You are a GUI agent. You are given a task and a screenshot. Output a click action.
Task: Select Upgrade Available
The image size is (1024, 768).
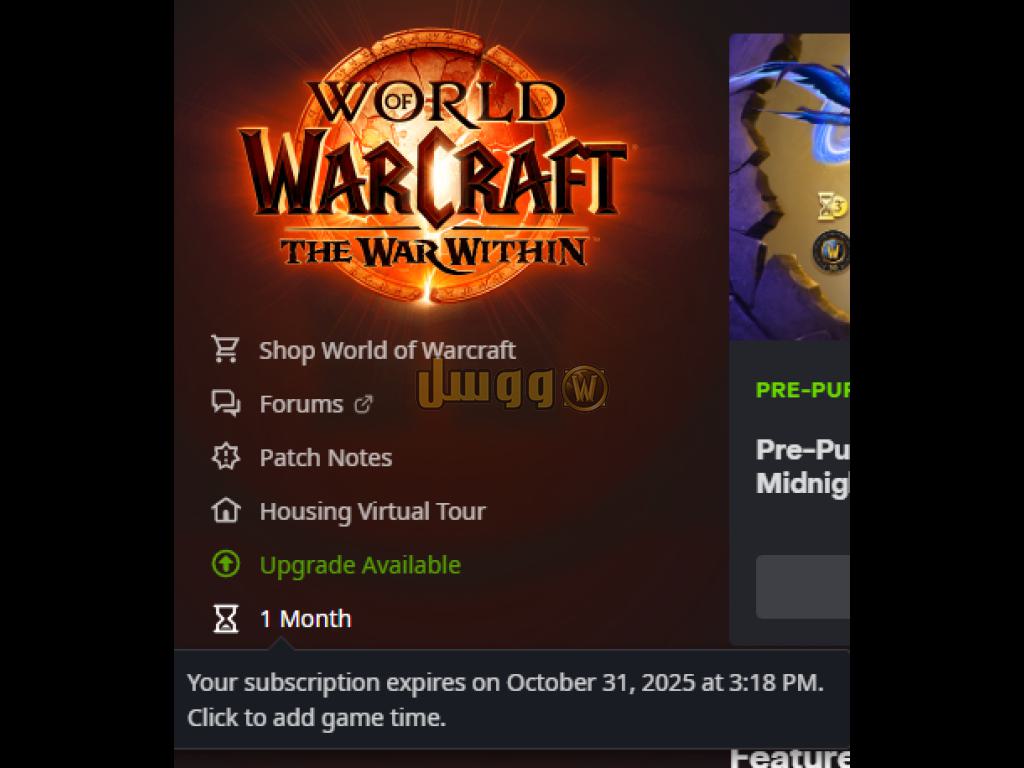pyautogui.click(x=359, y=565)
